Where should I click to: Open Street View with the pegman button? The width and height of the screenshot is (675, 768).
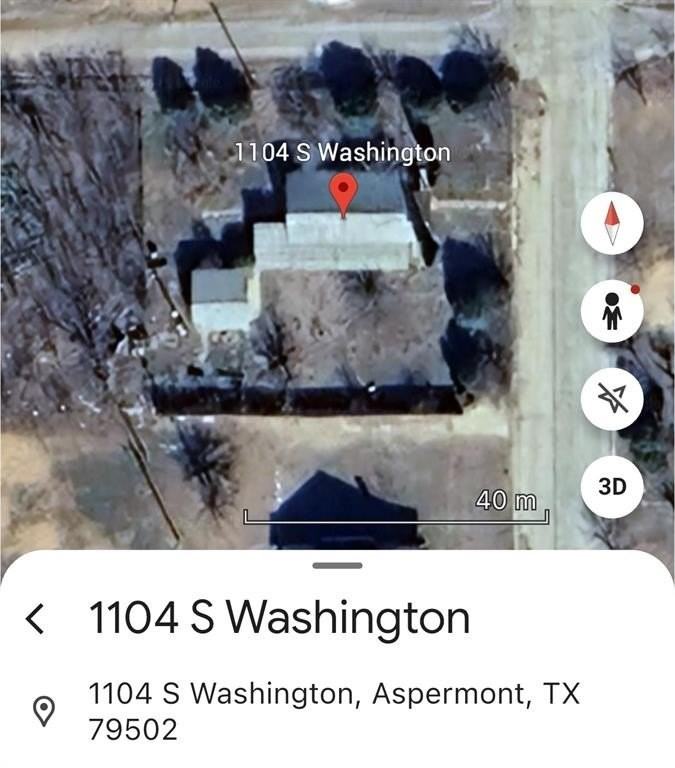[611, 312]
